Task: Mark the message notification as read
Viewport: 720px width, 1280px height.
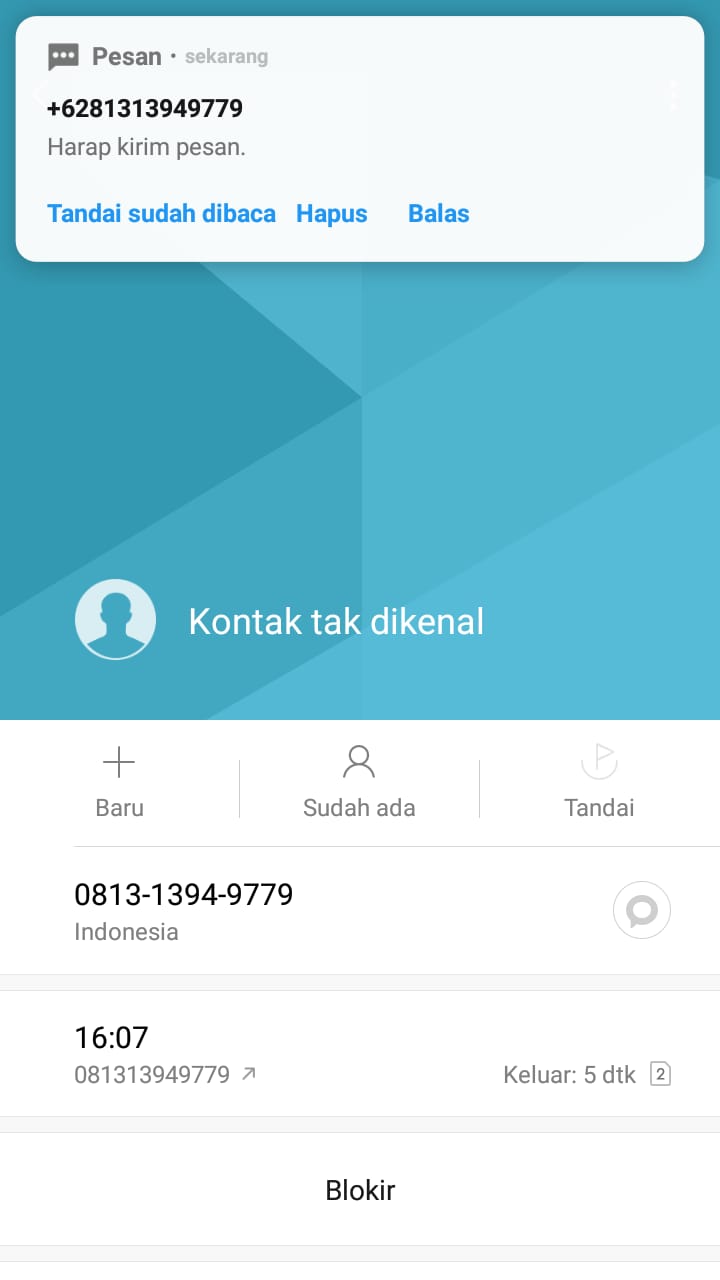Action: [161, 213]
